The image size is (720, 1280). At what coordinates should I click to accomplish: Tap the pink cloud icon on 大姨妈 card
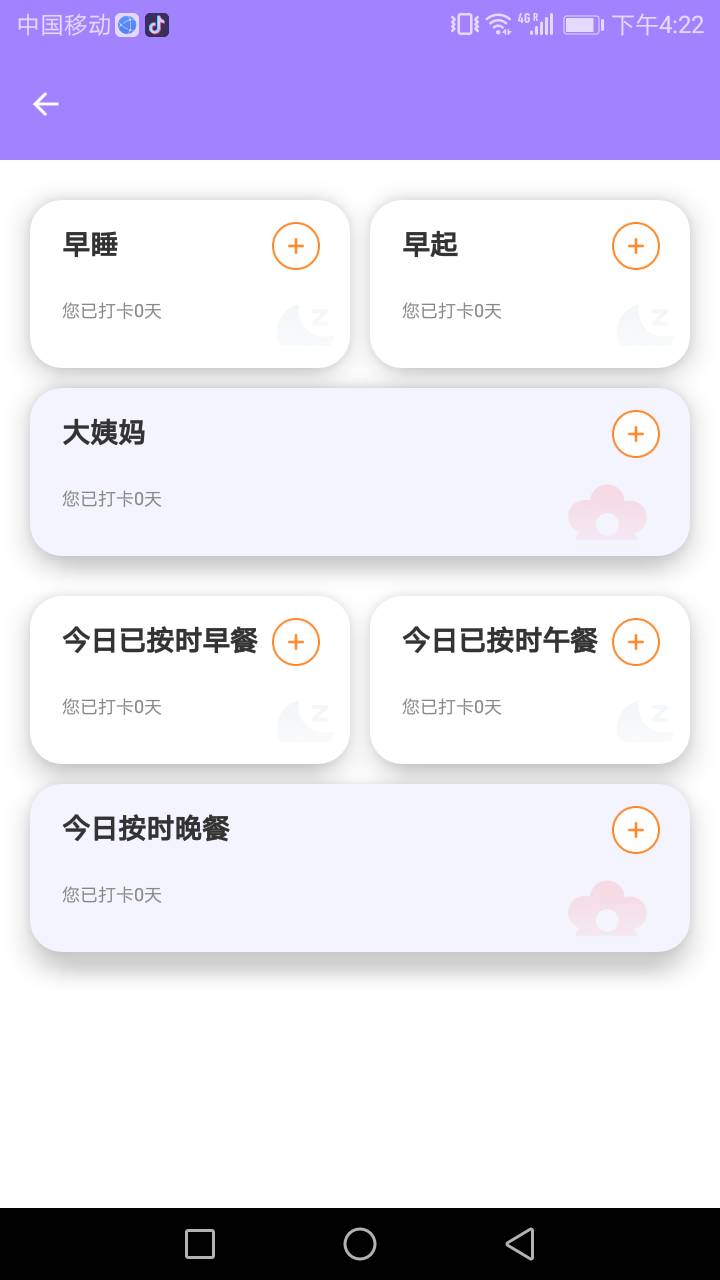click(x=606, y=512)
